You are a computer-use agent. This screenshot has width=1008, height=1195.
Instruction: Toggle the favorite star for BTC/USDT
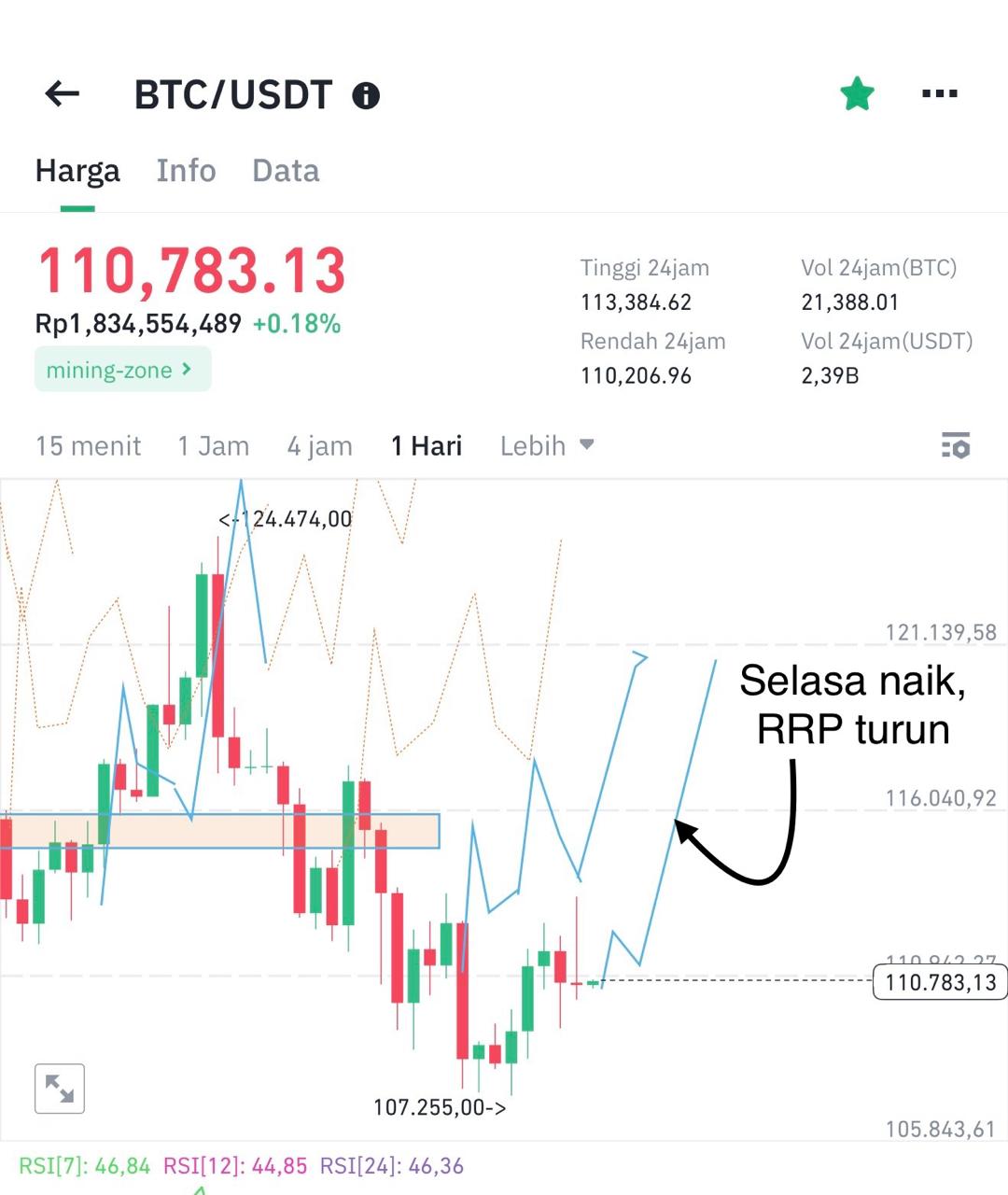tap(857, 93)
